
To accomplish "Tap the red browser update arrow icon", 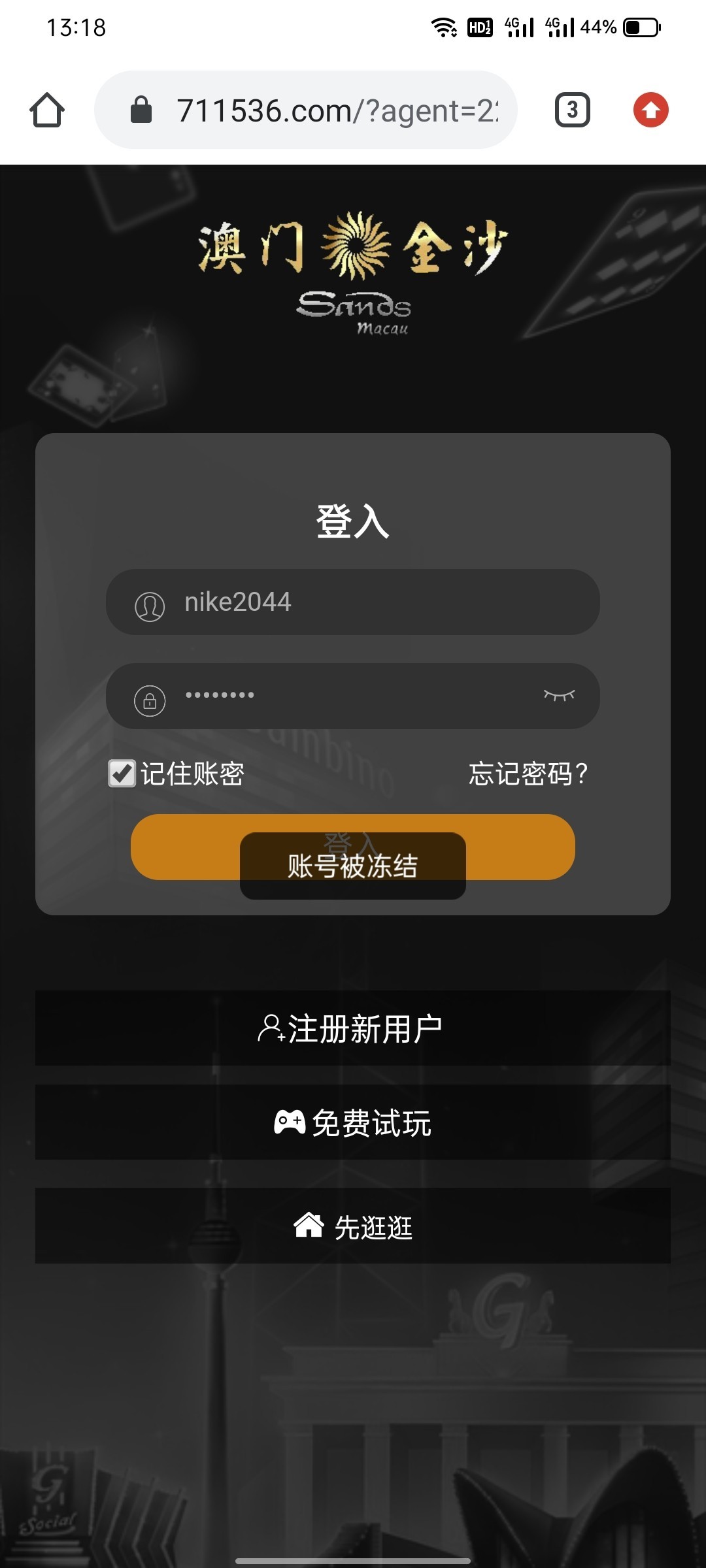I will click(x=650, y=110).
